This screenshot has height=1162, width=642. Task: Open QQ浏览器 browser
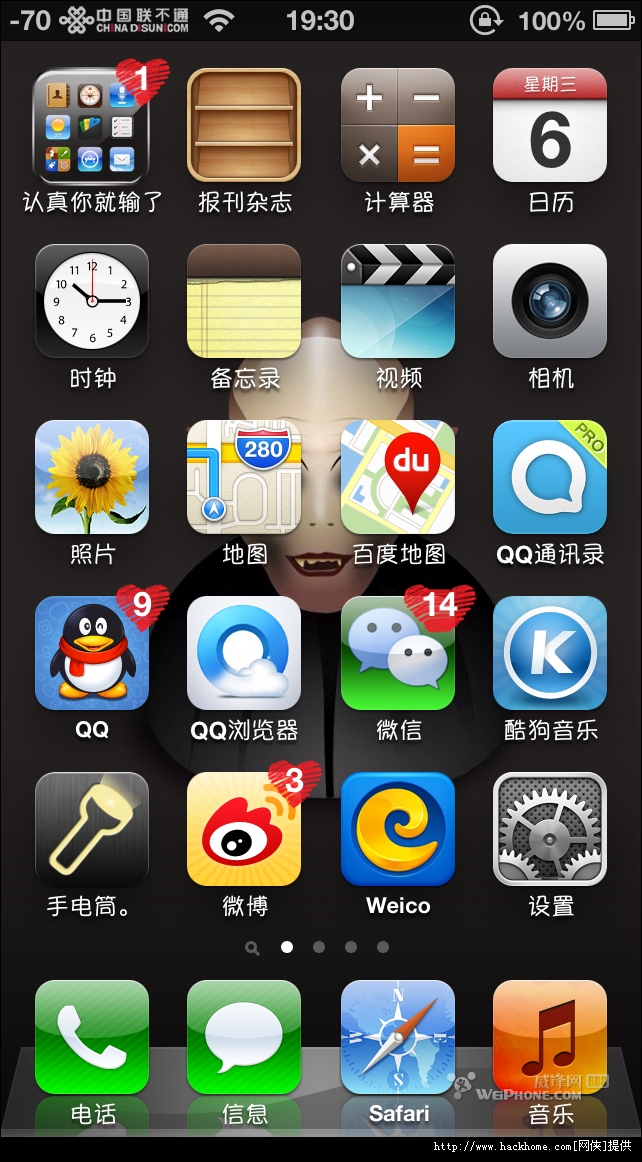(244, 653)
